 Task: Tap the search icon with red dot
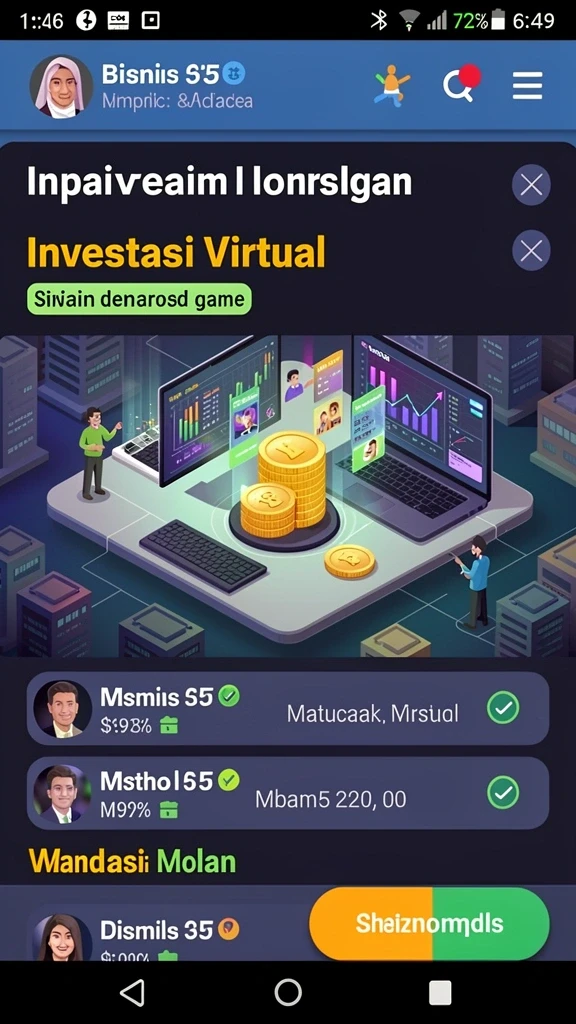(461, 84)
